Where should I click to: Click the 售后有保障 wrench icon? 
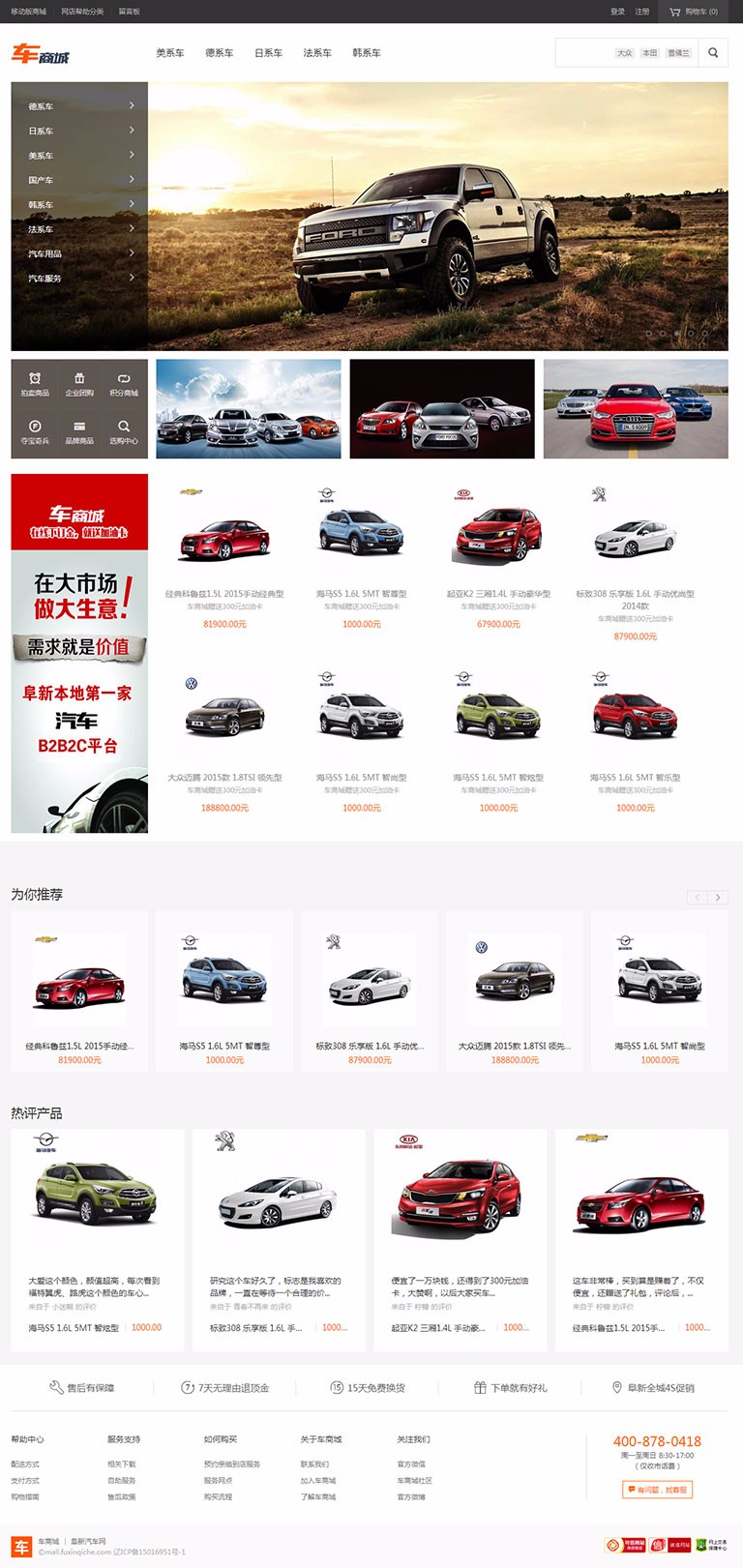point(55,1387)
